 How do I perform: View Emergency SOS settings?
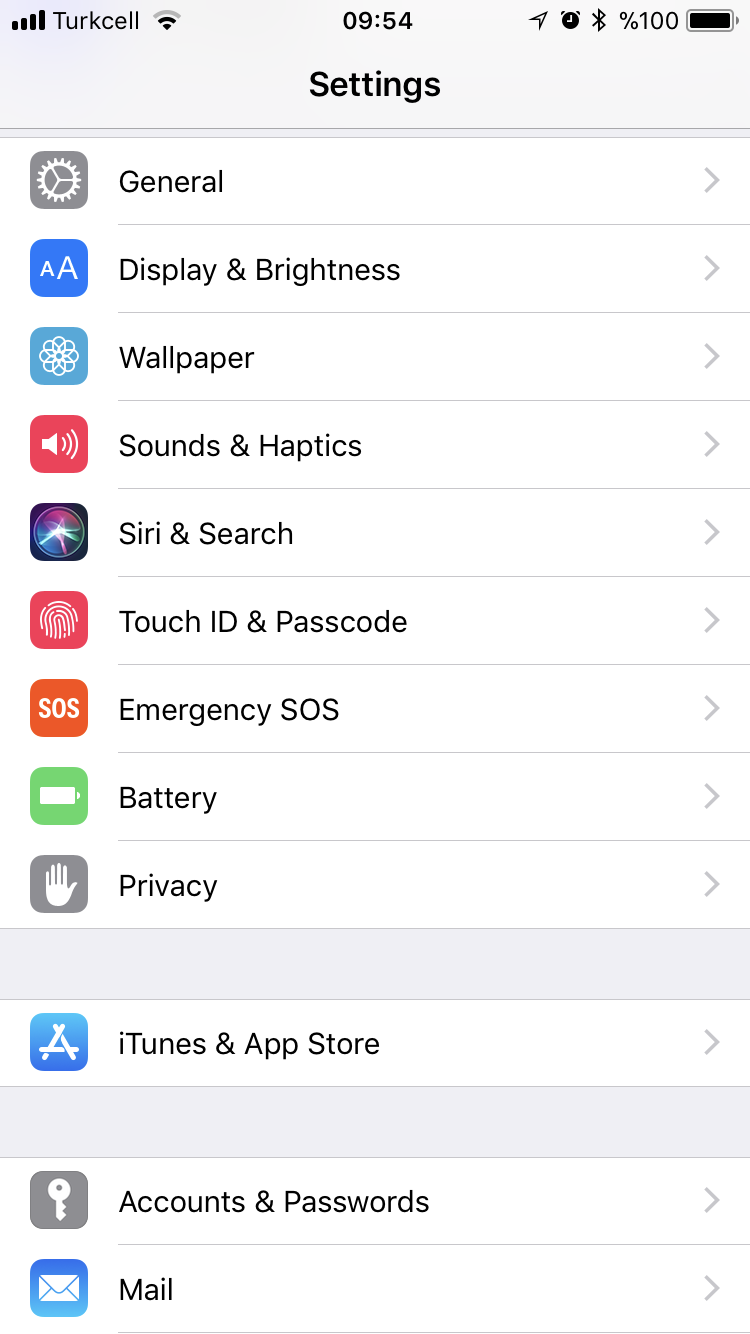click(375, 709)
